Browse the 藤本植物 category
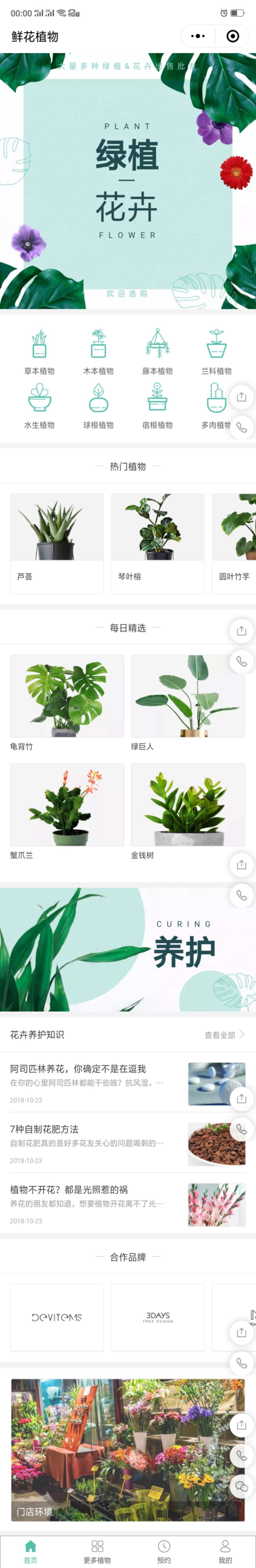256x1568 pixels. click(x=157, y=351)
